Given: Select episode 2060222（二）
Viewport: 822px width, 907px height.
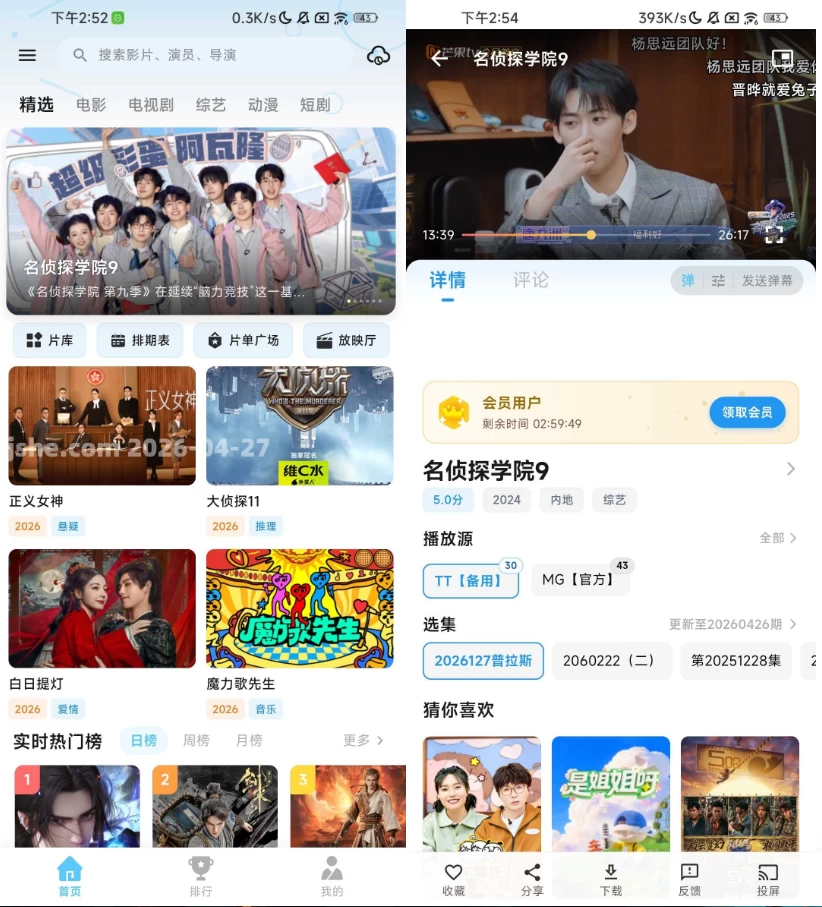Looking at the screenshot, I should (x=611, y=661).
